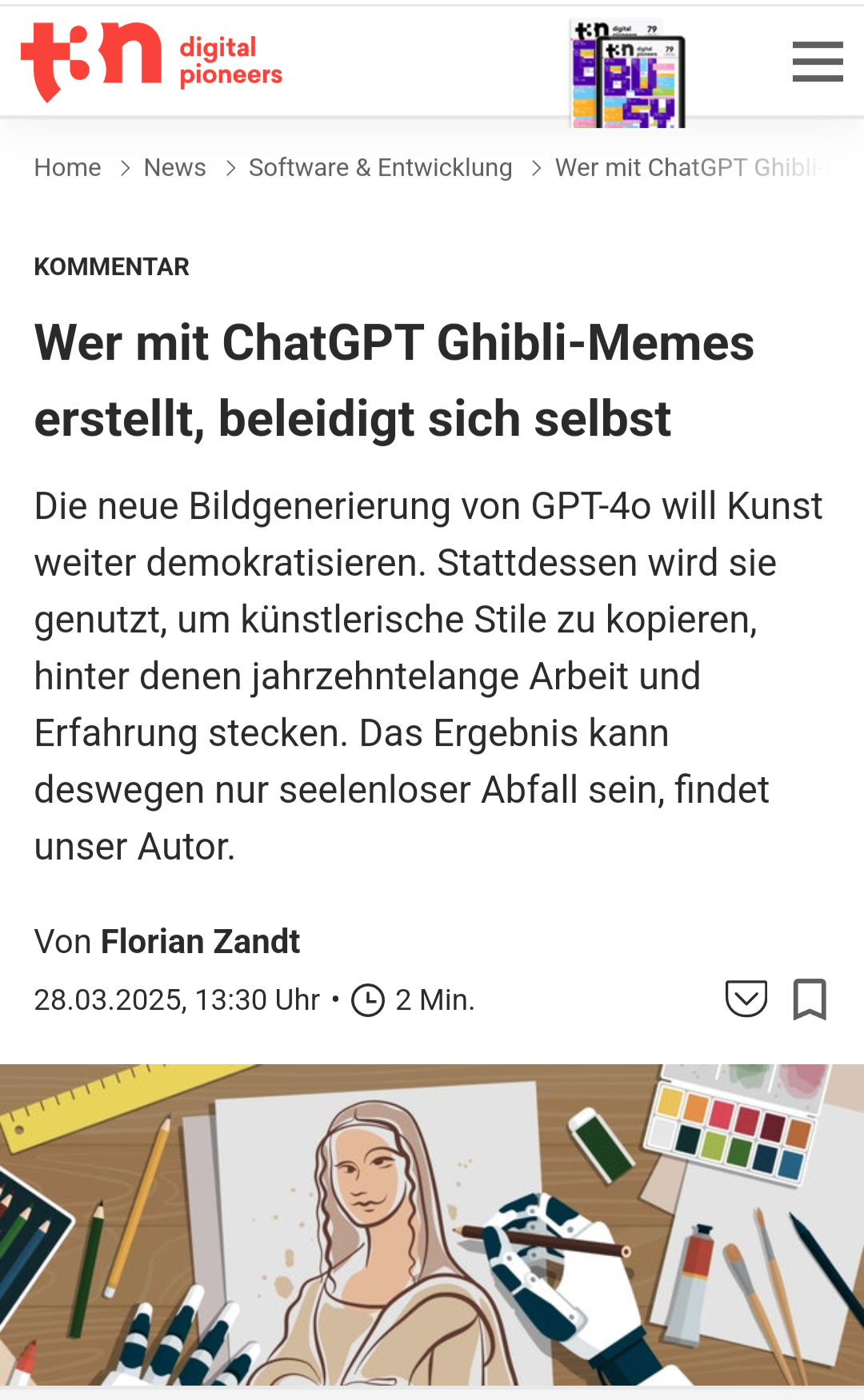Bookmark this article
Viewport: 864px width, 1400px height.
click(x=809, y=999)
